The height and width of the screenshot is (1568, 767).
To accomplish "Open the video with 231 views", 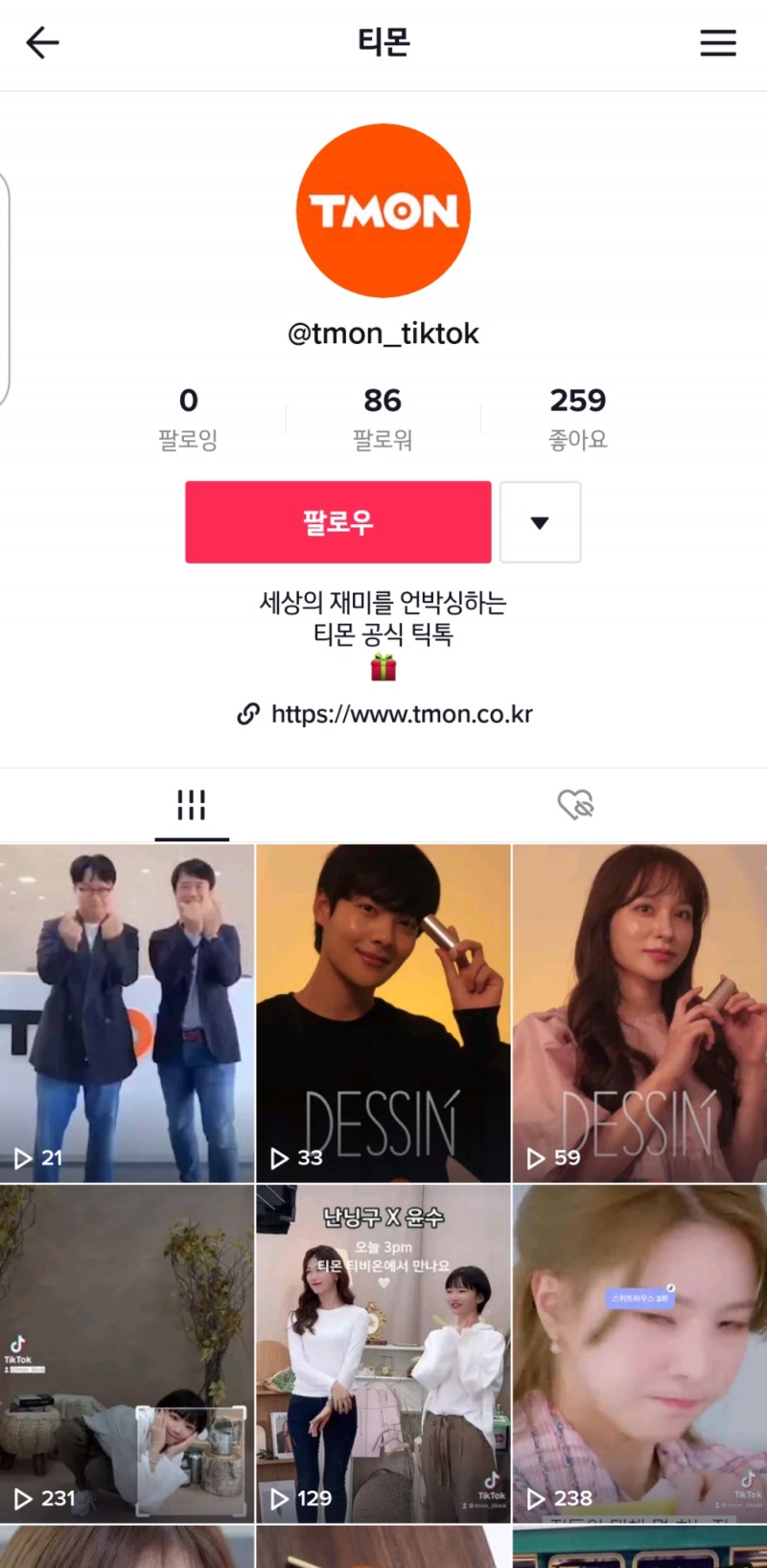I will tap(127, 1353).
